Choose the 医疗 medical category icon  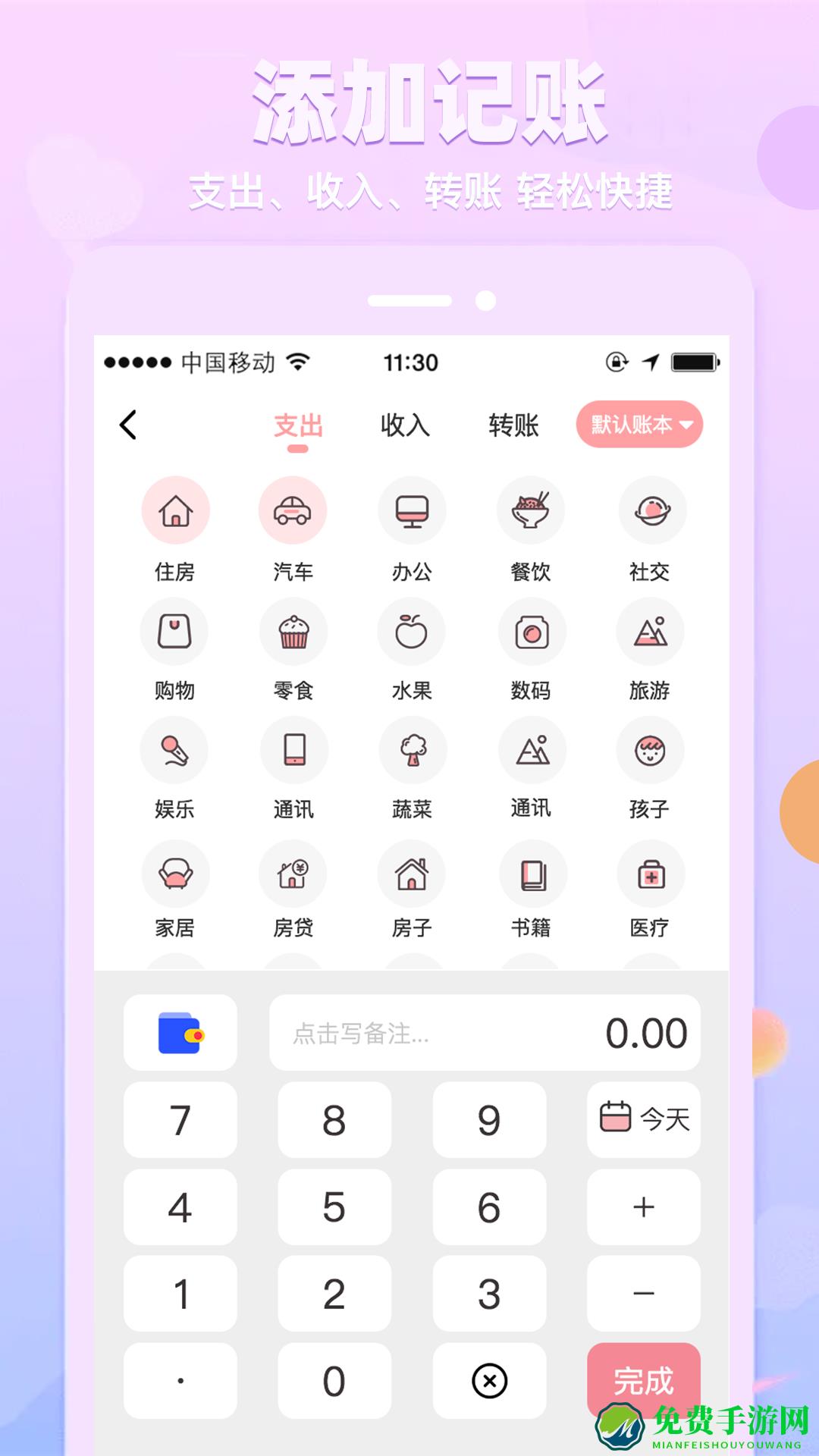coord(650,874)
